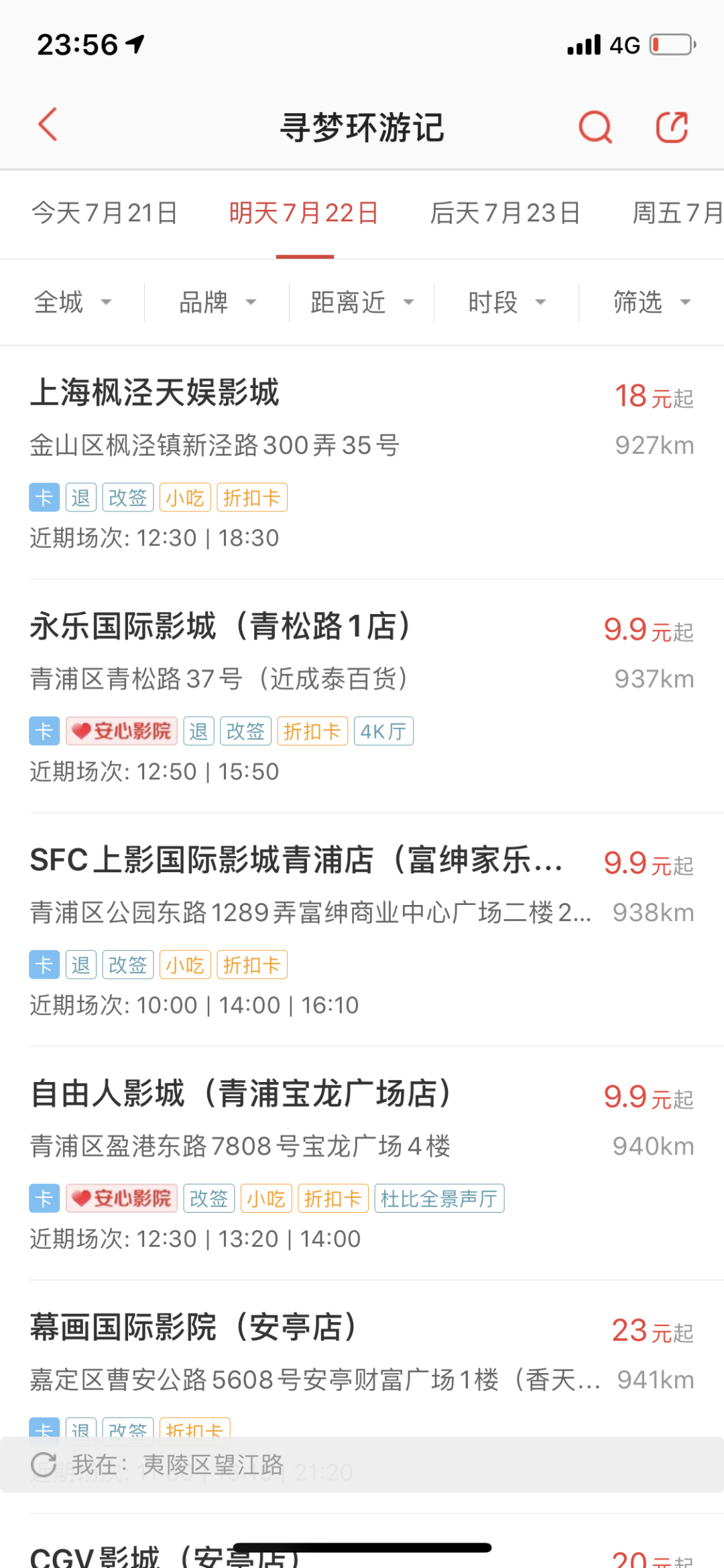Screen dimensions: 724x1568
Task: Select 后天7月23日 date tab
Action: pos(505,213)
